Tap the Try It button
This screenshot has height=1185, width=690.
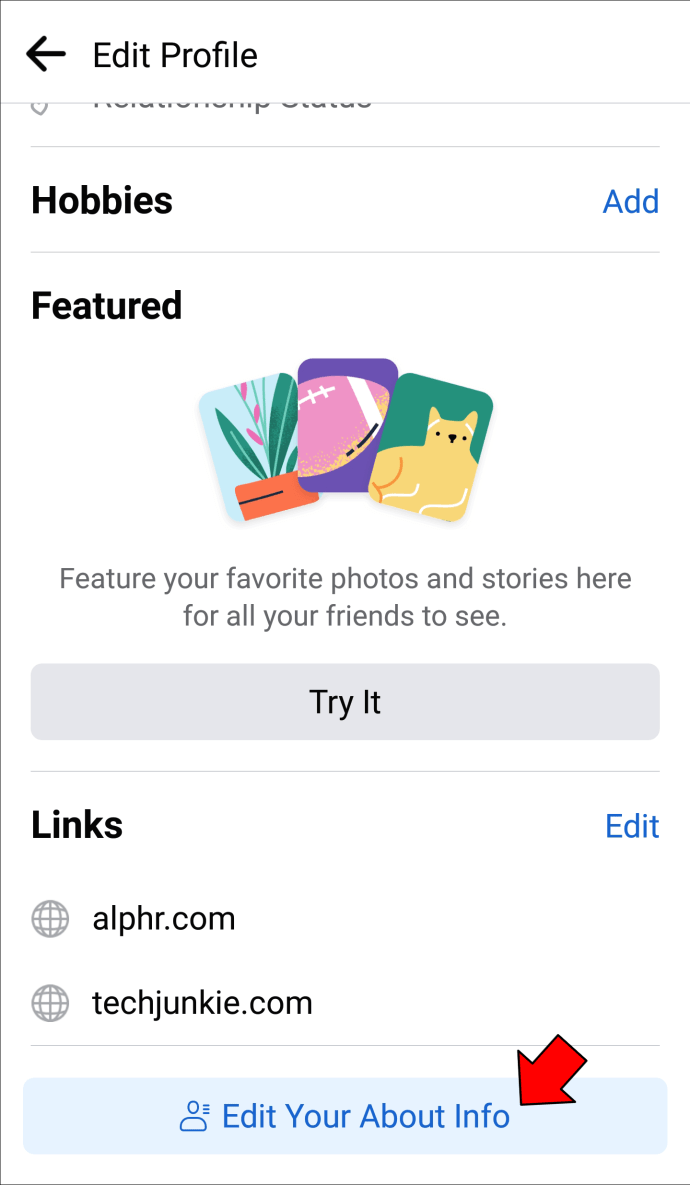345,702
